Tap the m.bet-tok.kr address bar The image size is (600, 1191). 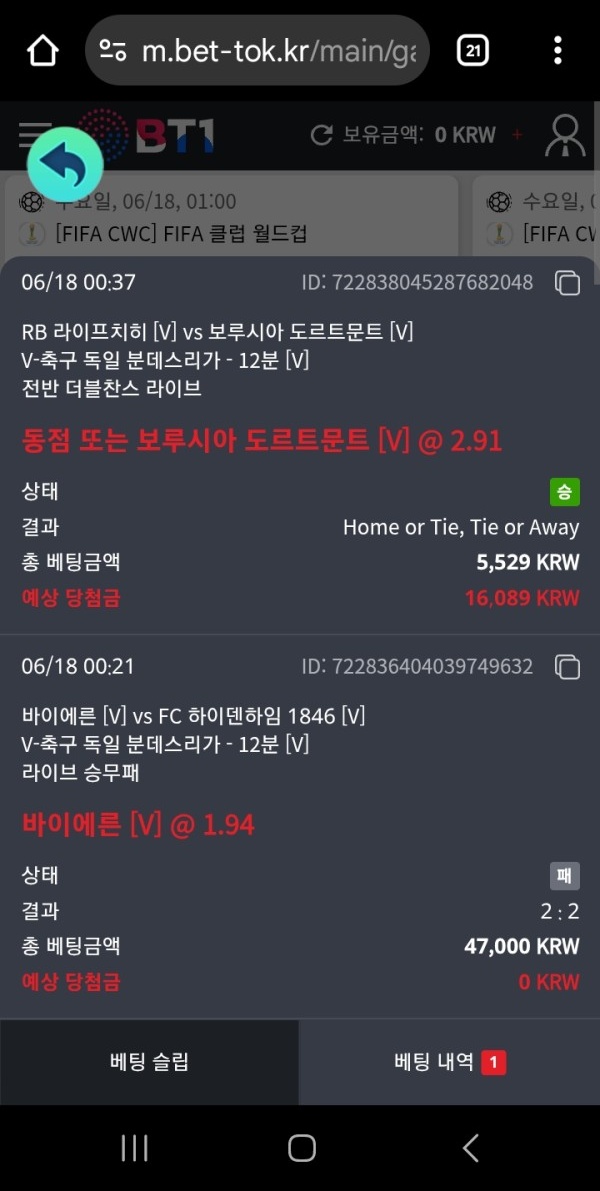(x=257, y=51)
